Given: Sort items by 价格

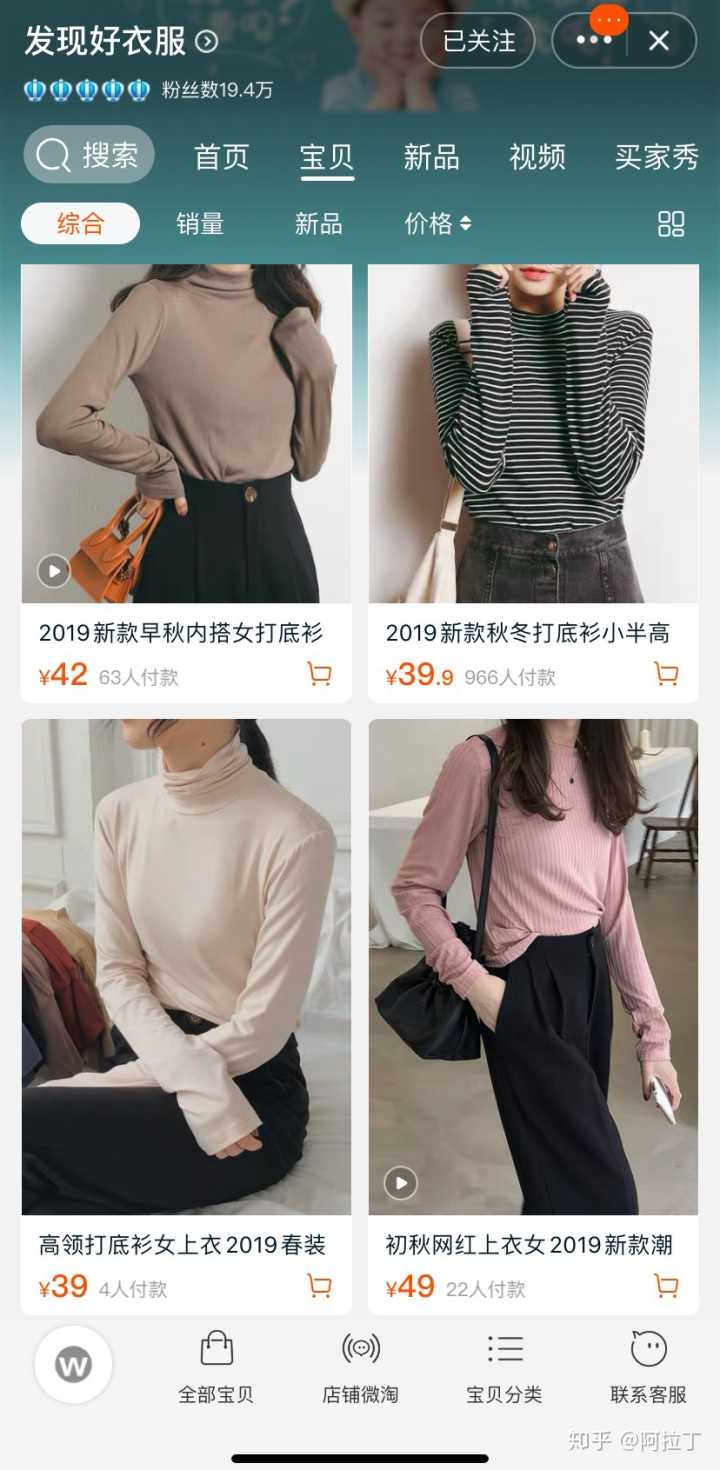Looking at the screenshot, I should [x=437, y=224].
